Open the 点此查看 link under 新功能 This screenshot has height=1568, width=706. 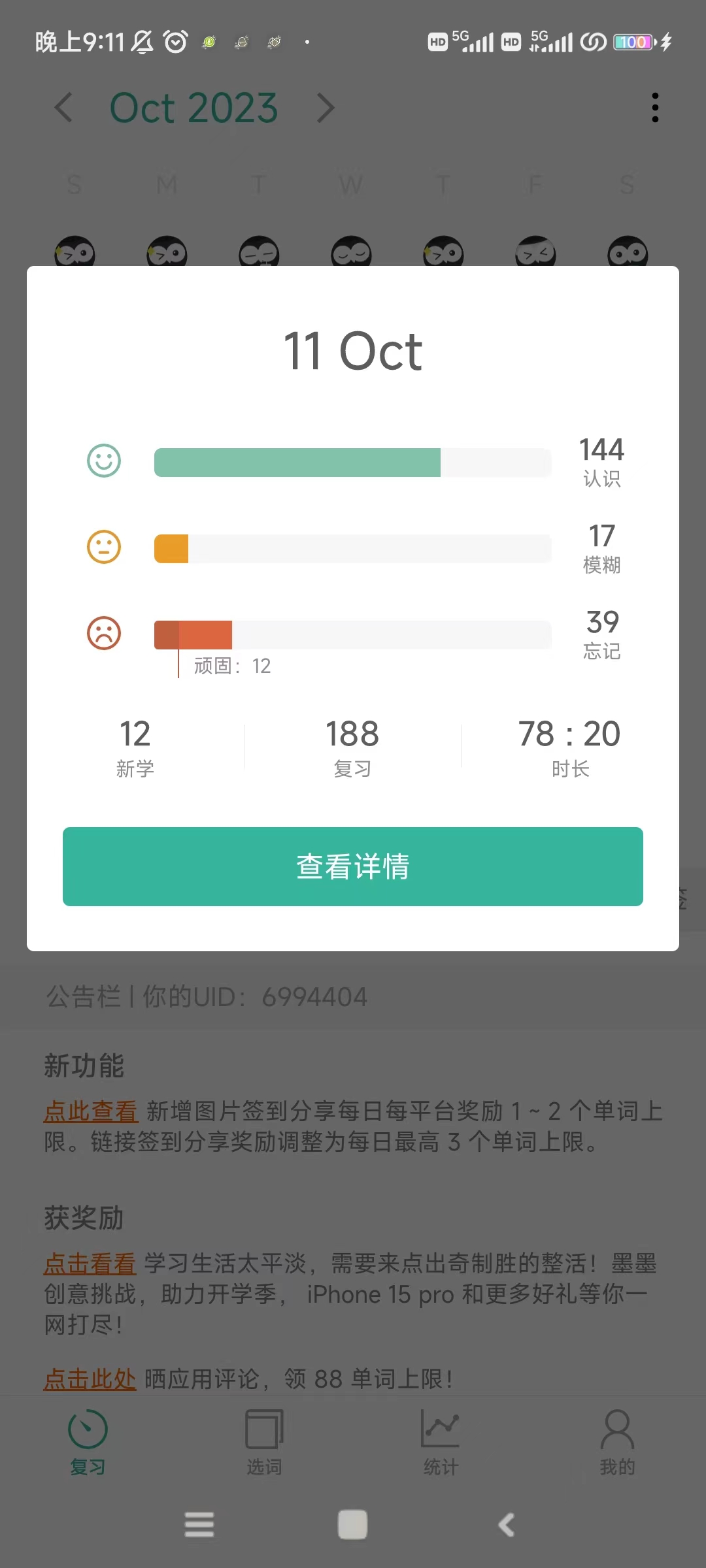[91, 1111]
